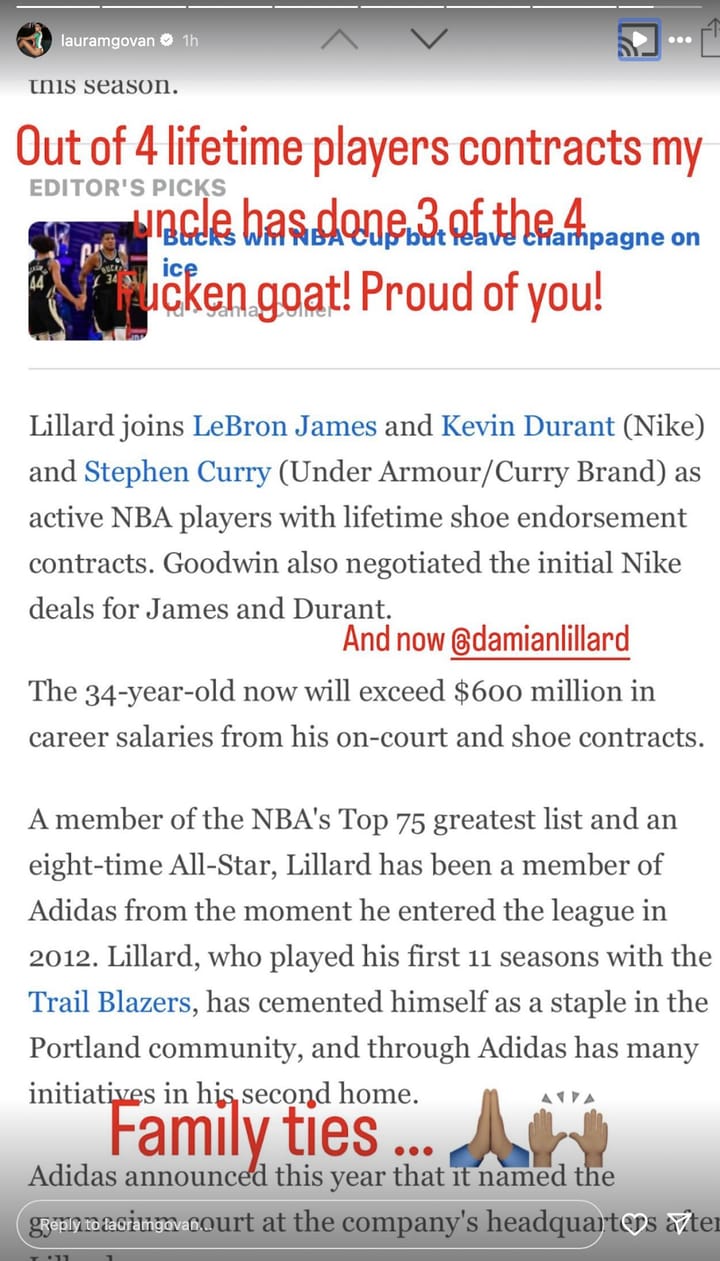Tap the downward chevron above the story text
720x1261 pixels.
coord(428,37)
